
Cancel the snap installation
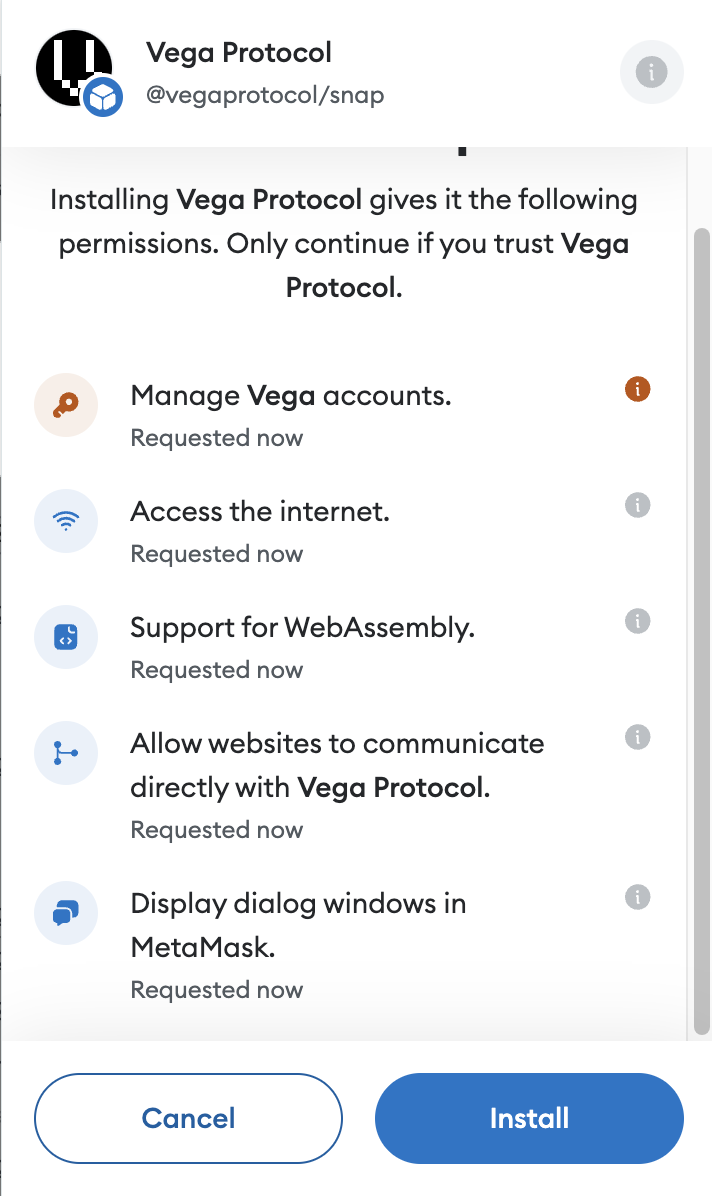[188, 1118]
